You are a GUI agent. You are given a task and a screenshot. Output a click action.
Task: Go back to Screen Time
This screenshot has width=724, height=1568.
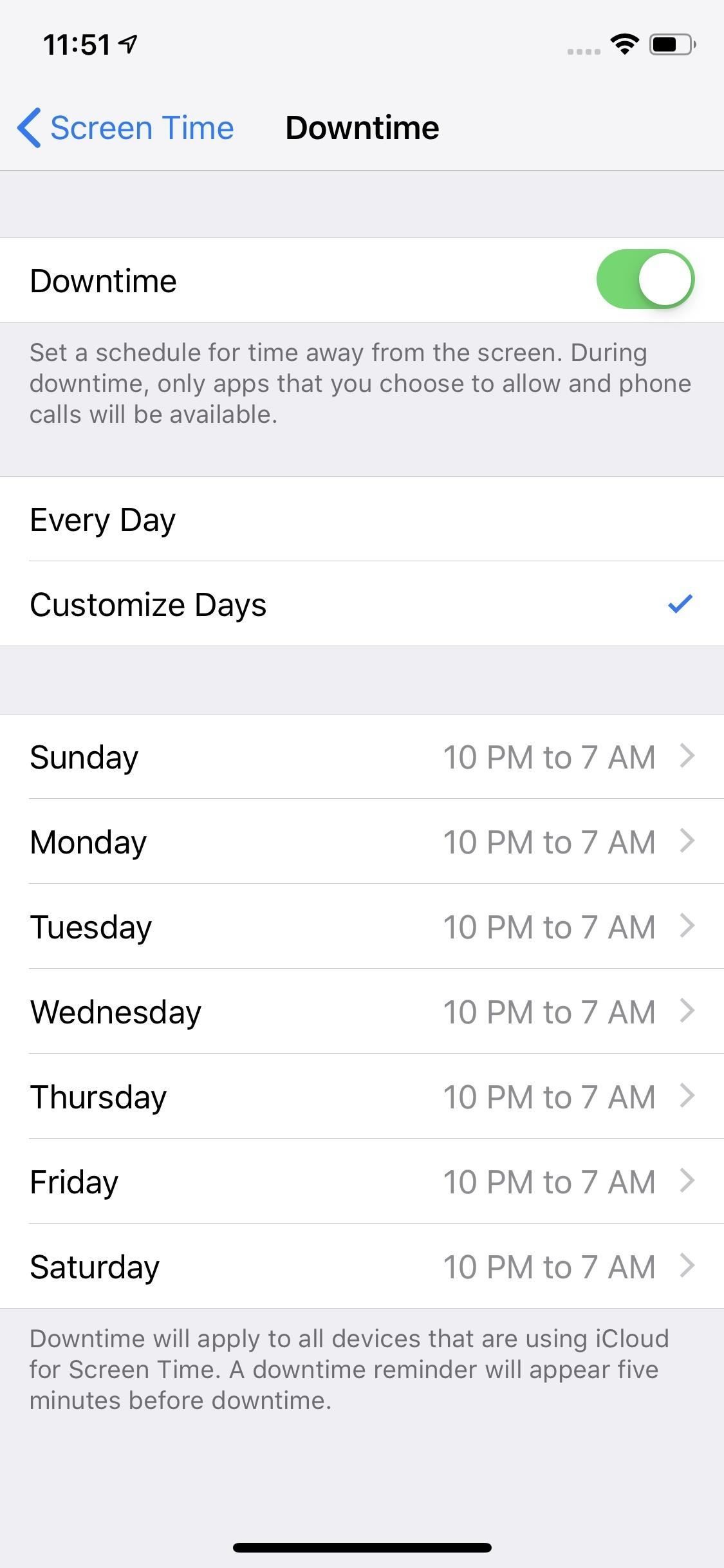pos(125,127)
